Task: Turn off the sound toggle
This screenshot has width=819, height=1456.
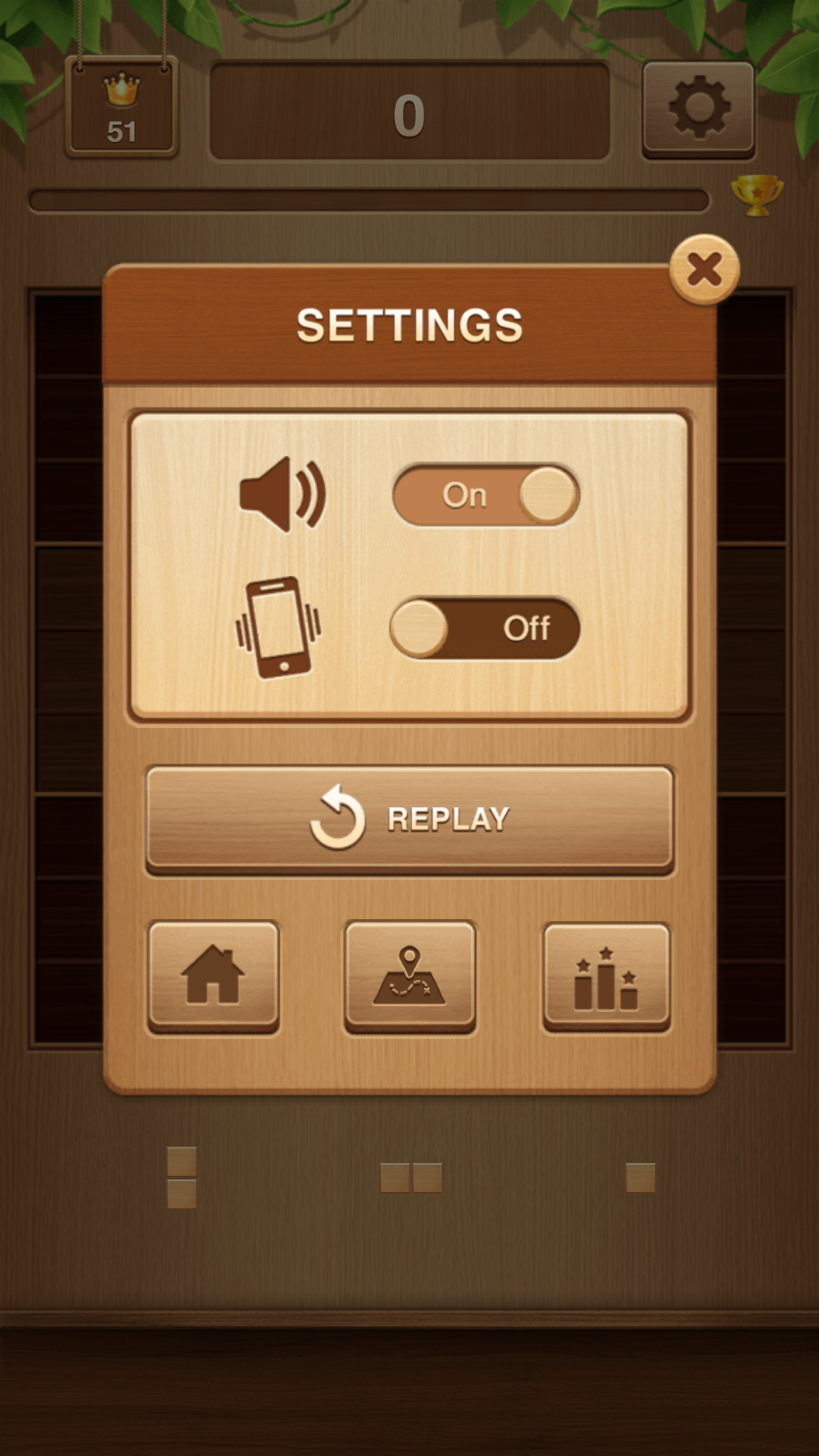Action: click(485, 495)
